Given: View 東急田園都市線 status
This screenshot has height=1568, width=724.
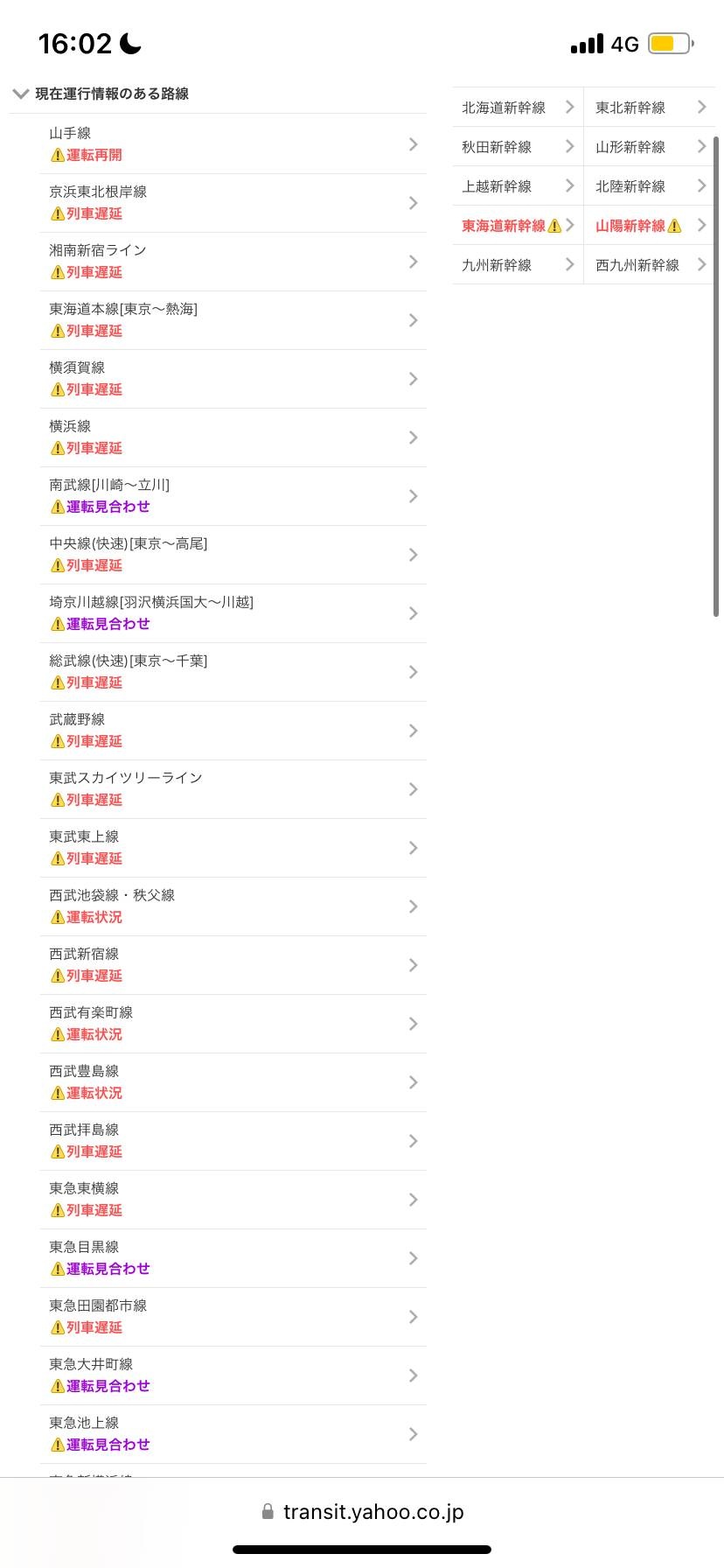Looking at the screenshot, I should [x=233, y=1317].
